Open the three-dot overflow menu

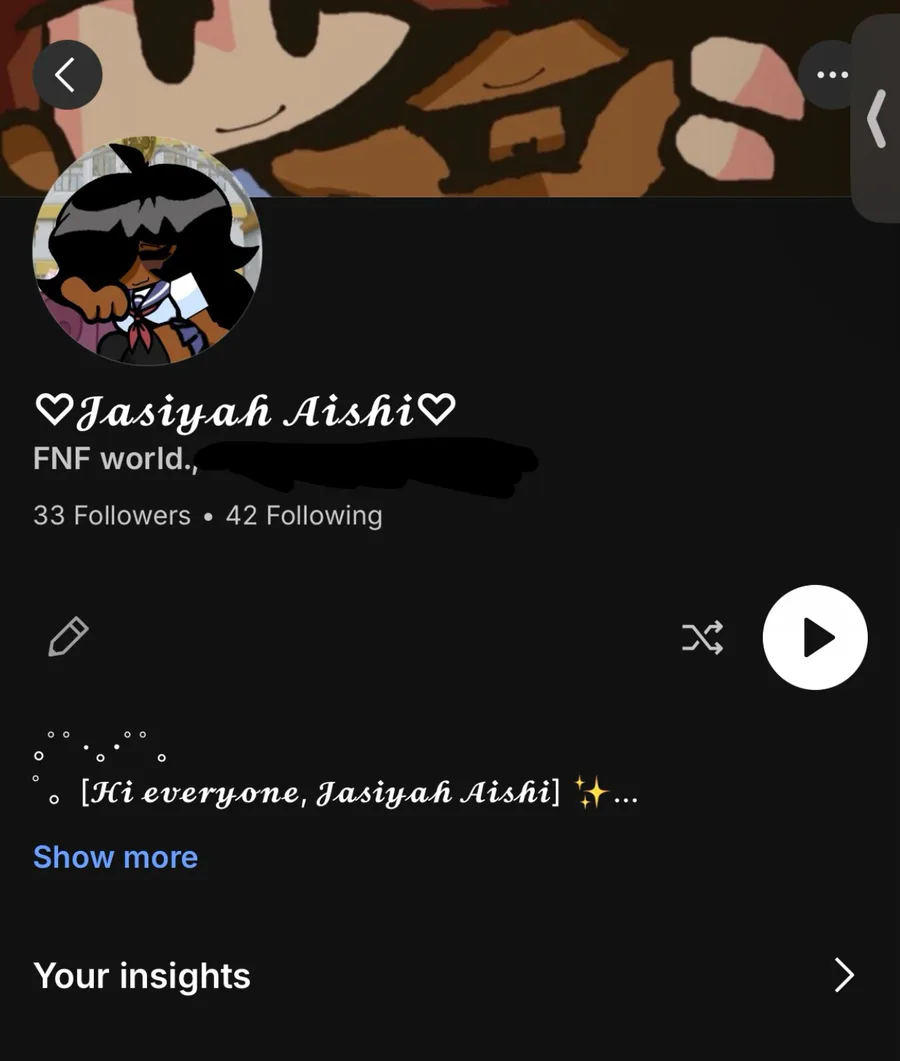click(830, 75)
